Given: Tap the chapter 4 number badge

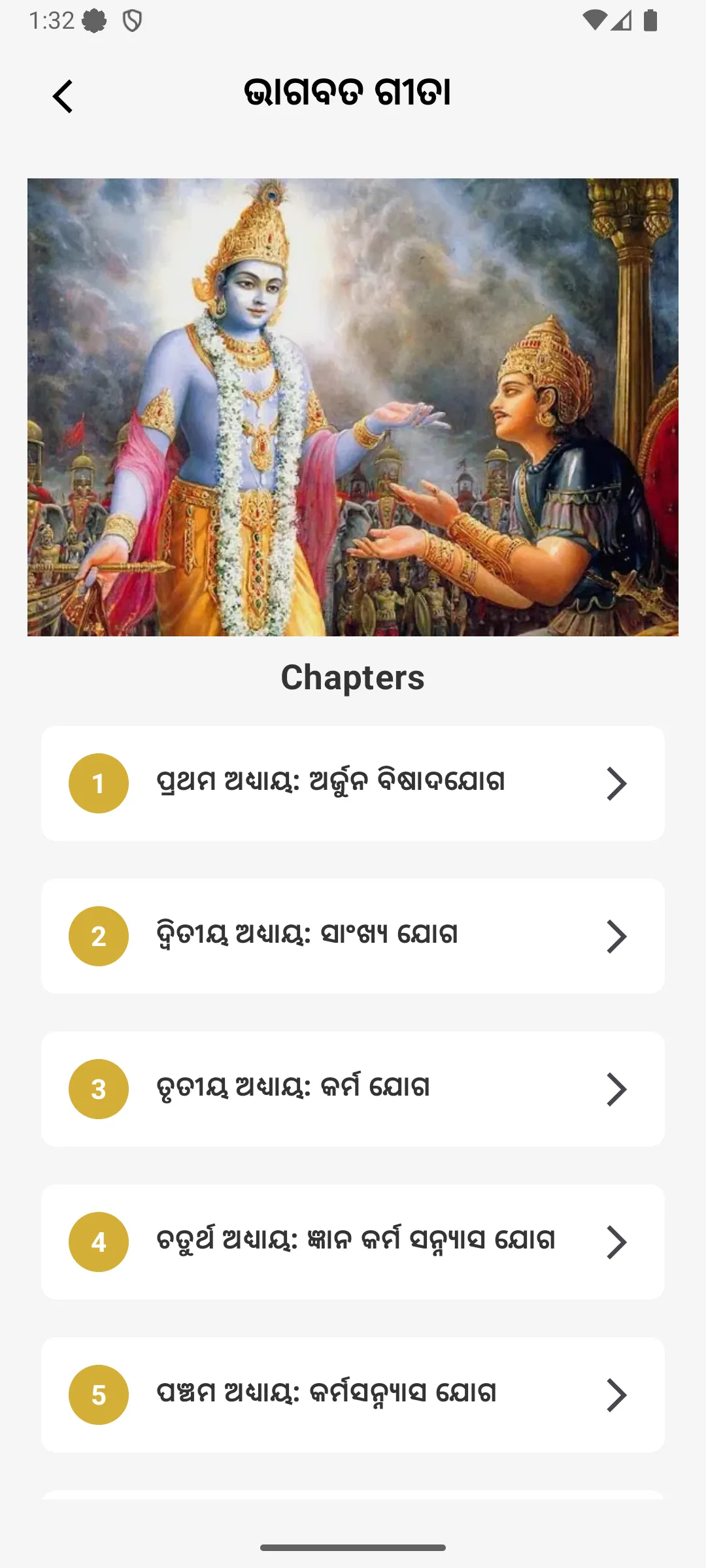Looking at the screenshot, I should pos(99,1241).
